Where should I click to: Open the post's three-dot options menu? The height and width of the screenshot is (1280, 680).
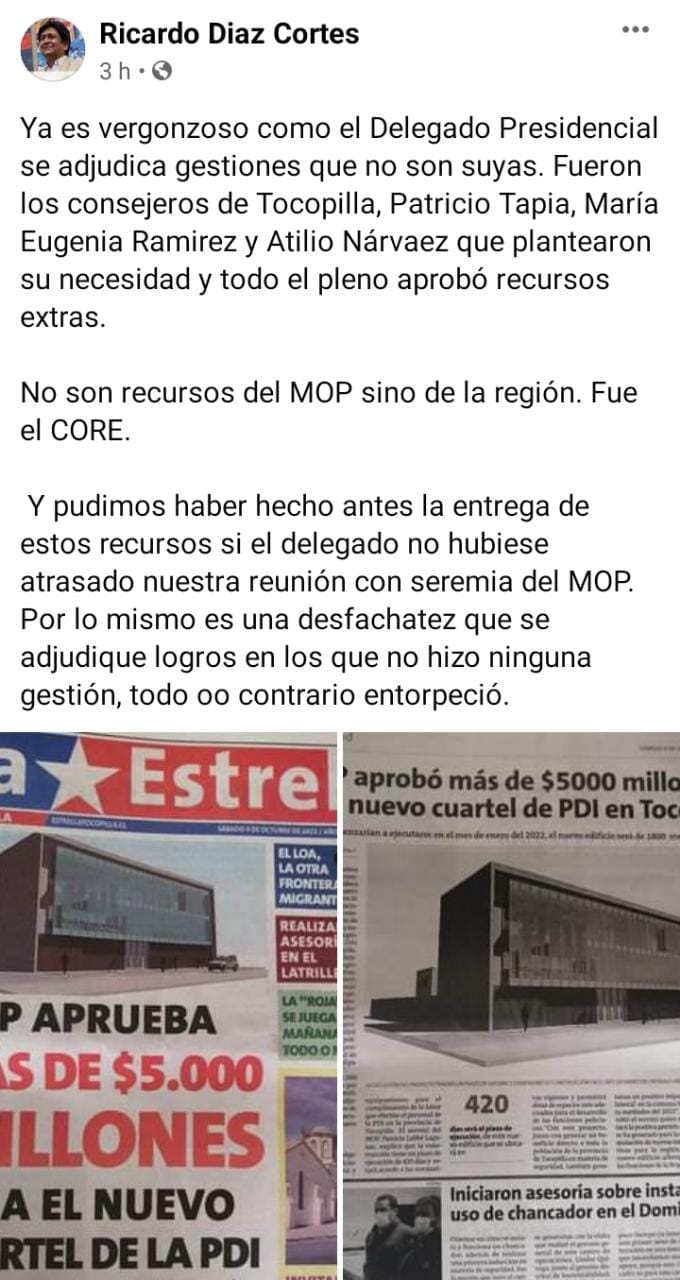pos(635,30)
